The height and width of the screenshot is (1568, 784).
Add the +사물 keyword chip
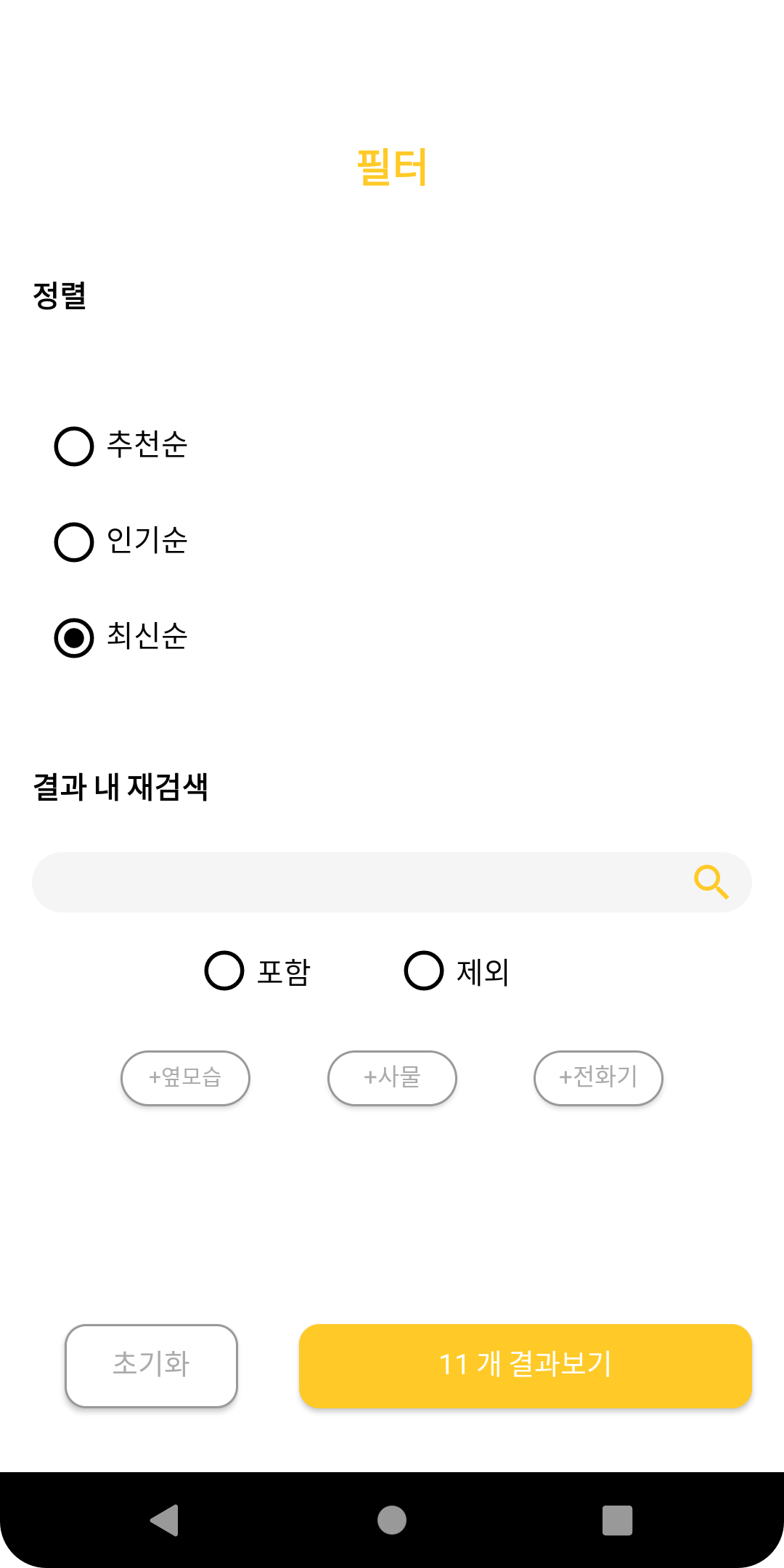click(392, 1078)
